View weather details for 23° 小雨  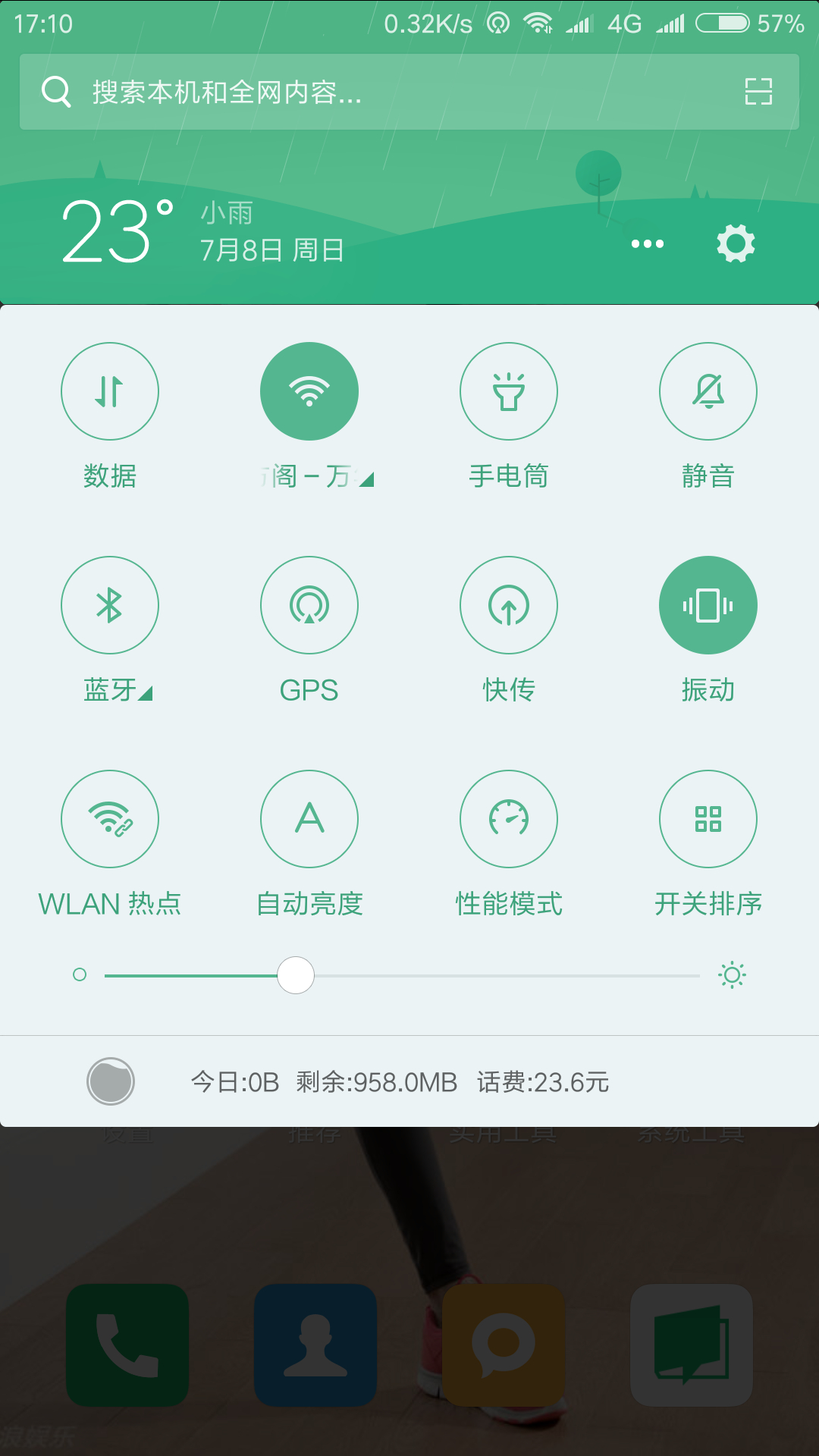[x=118, y=232]
